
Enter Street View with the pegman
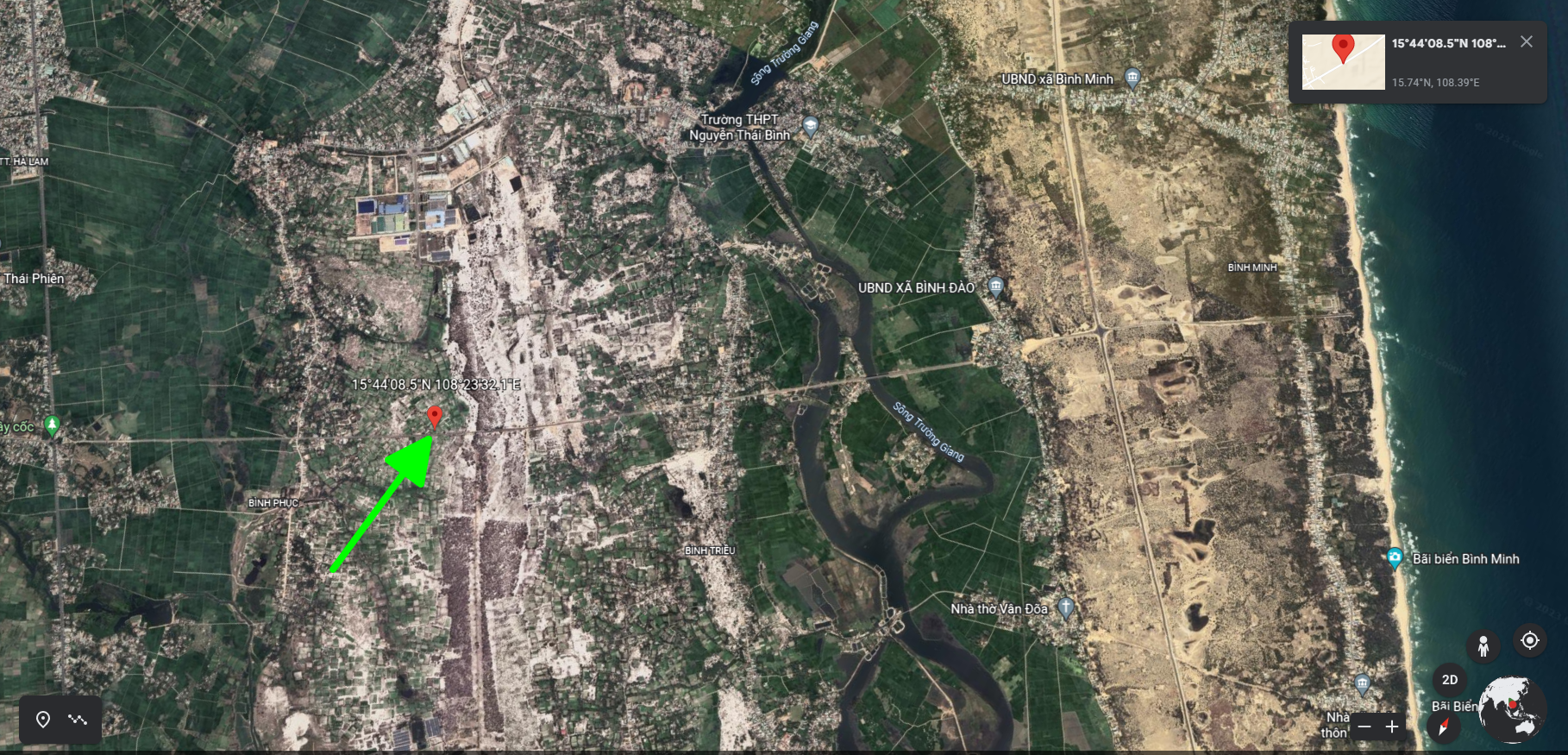click(1483, 645)
